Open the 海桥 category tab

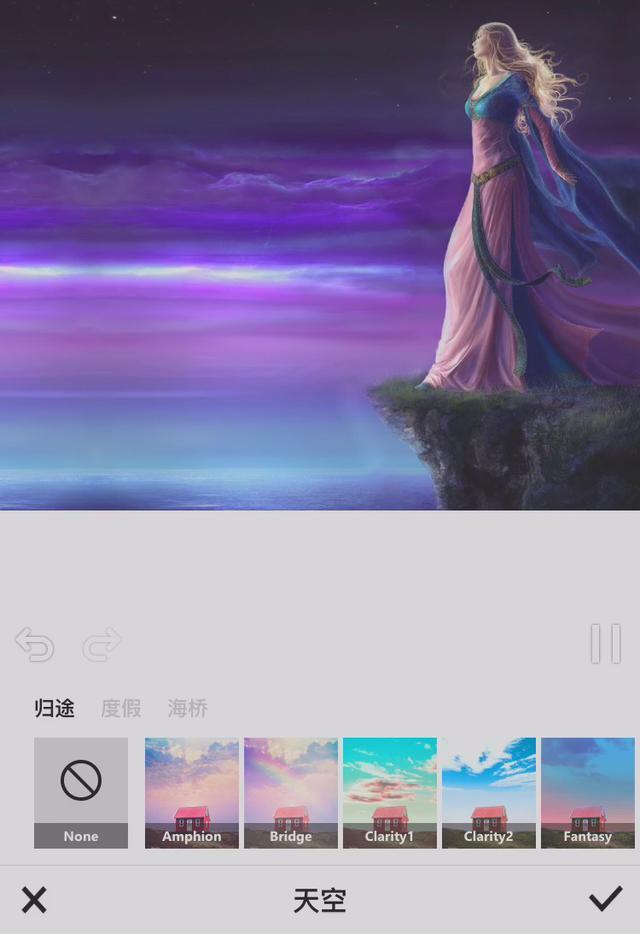coord(187,709)
